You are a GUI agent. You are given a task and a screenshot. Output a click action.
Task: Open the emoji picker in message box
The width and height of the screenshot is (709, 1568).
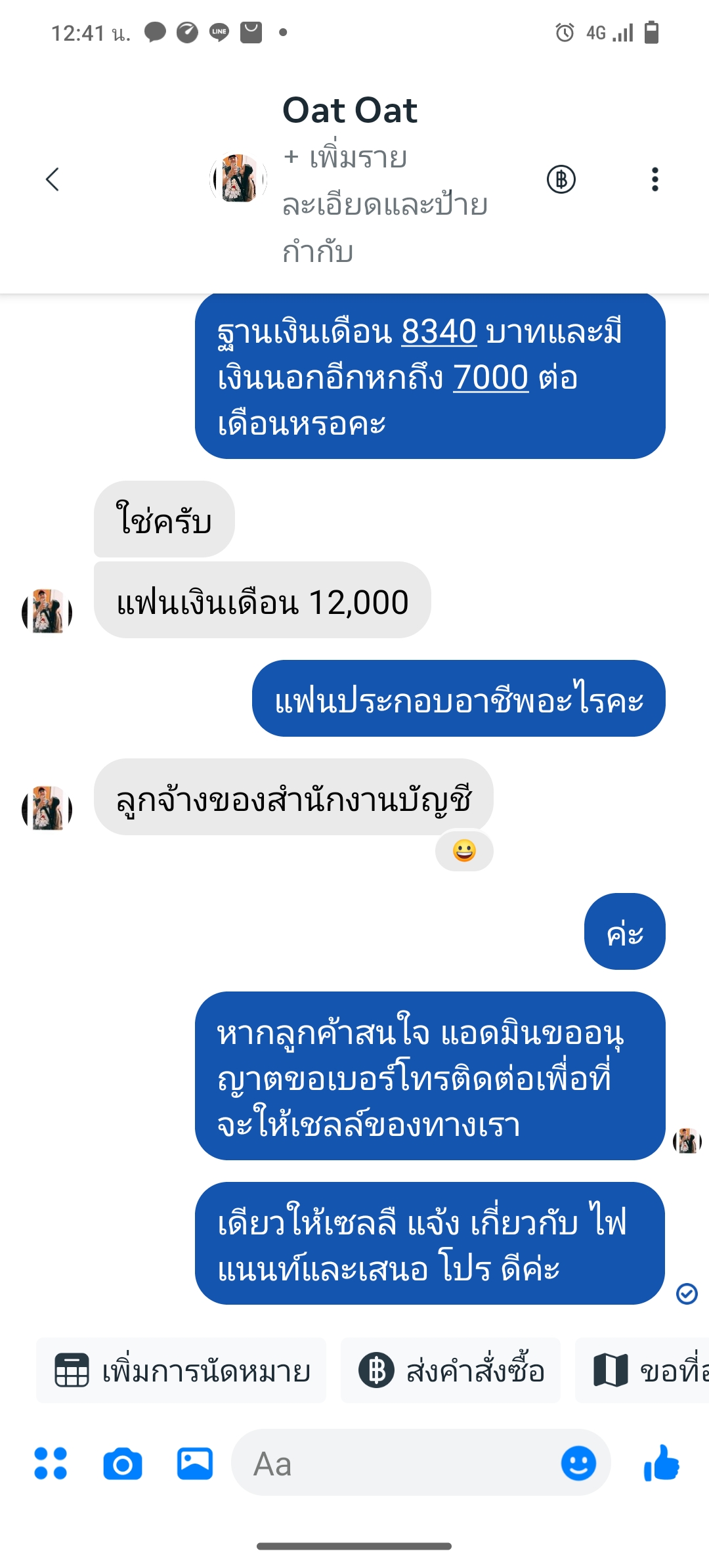click(578, 1464)
